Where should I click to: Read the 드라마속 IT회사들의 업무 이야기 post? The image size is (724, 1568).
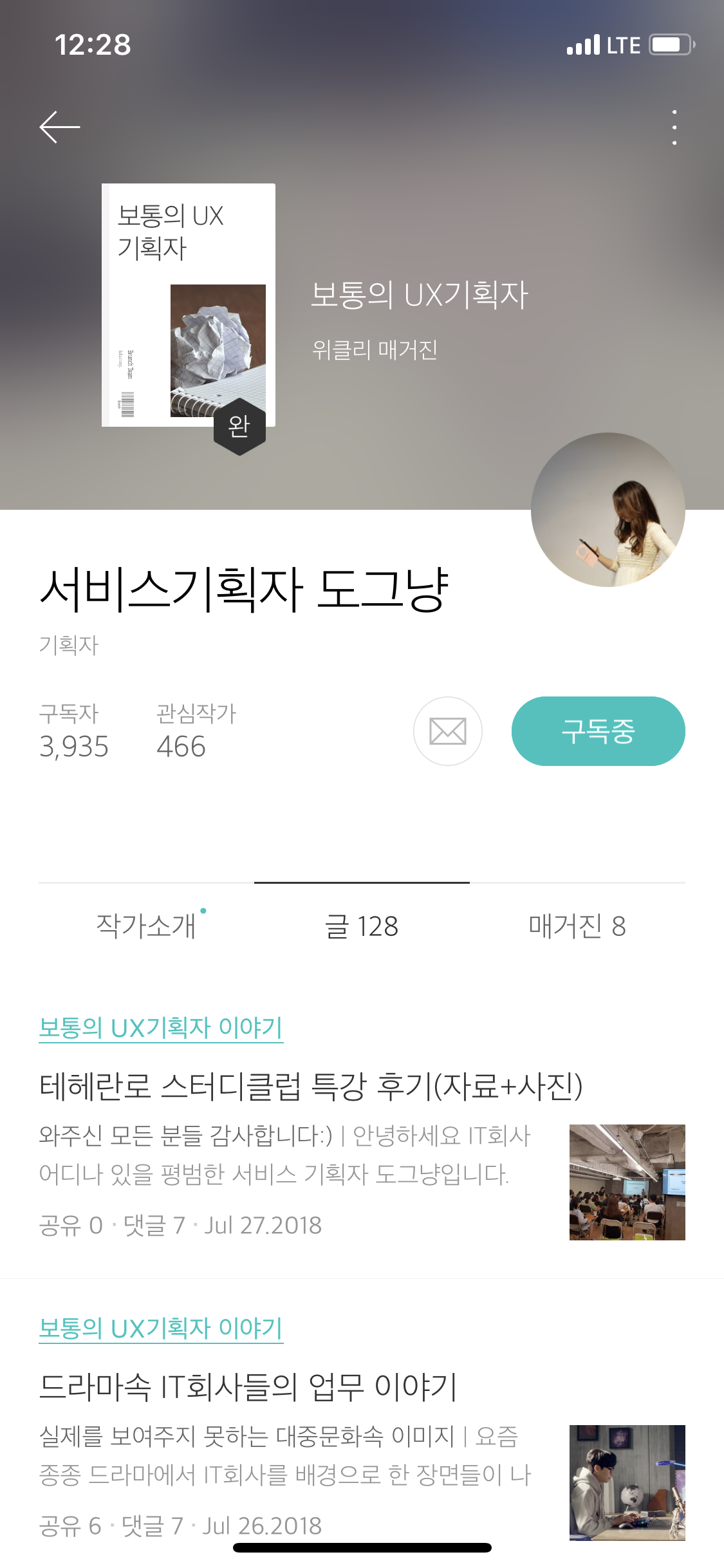248,1386
